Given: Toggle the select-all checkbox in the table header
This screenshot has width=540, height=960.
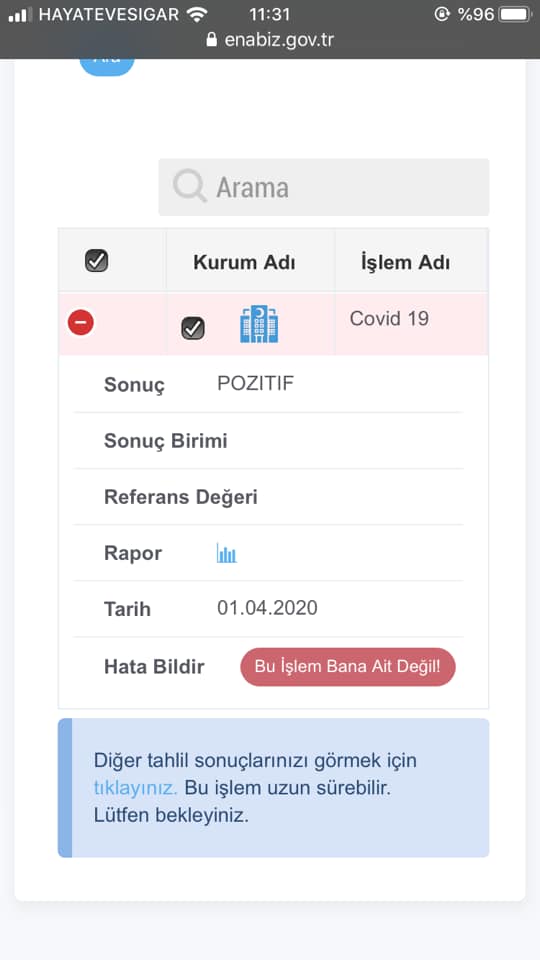Looking at the screenshot, I should pyautogui.click(x=97, y=261).
